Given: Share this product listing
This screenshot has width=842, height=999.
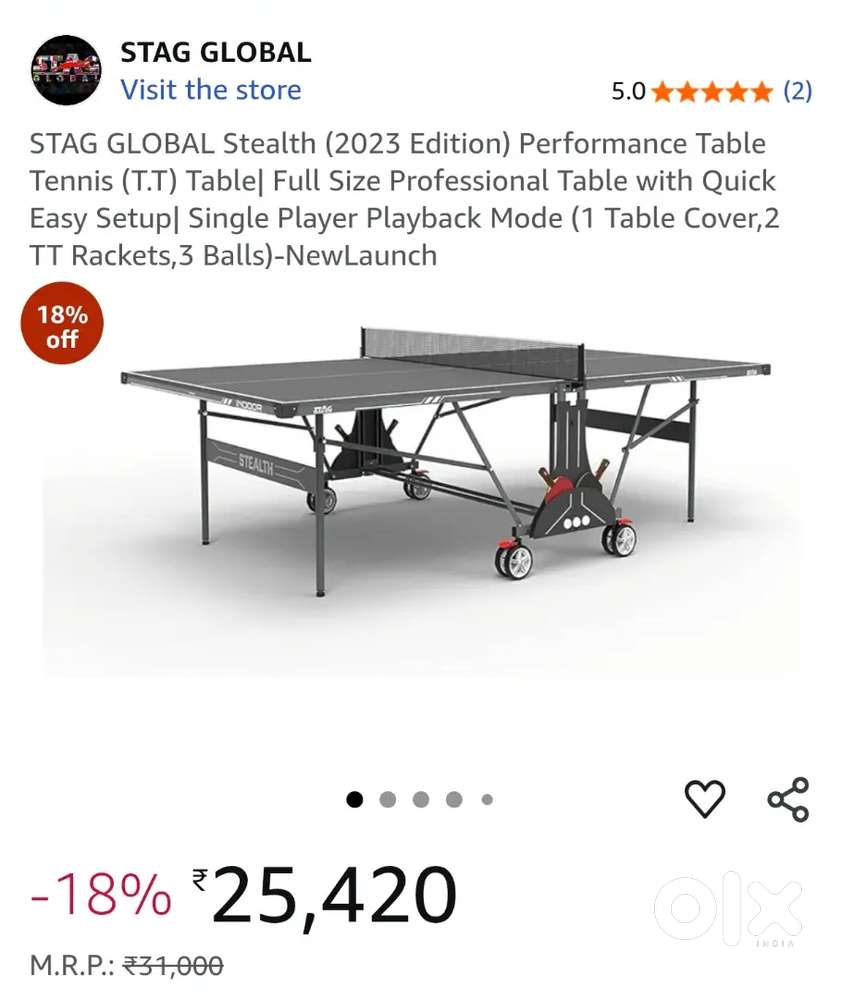Looking at the screenshot, I should pyautogui.click(x=788, y=799).
